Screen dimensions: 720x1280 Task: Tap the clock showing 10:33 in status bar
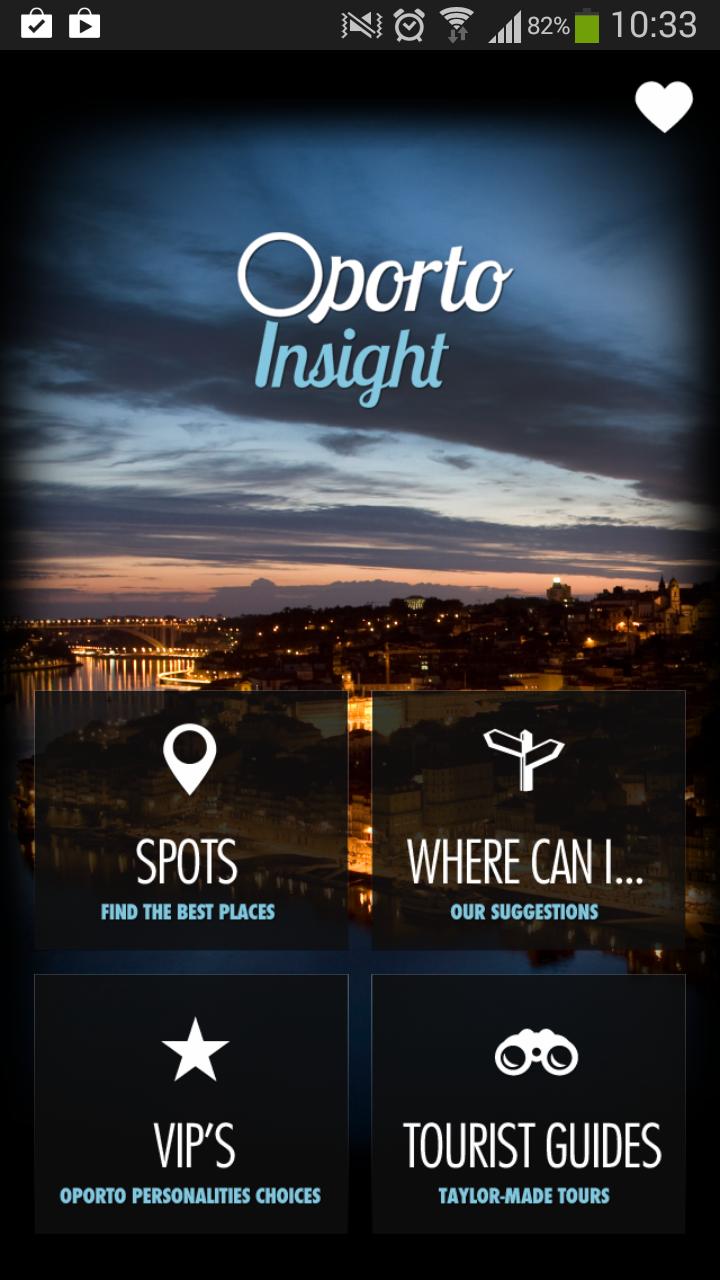point(655,25)
